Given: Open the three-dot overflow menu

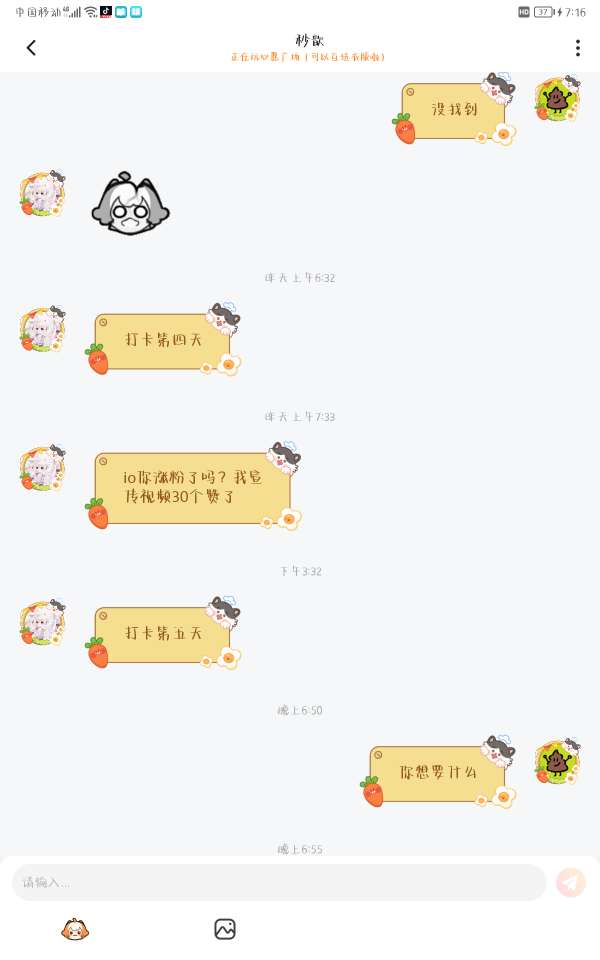Looking at the screenshot, I should 577,48.
